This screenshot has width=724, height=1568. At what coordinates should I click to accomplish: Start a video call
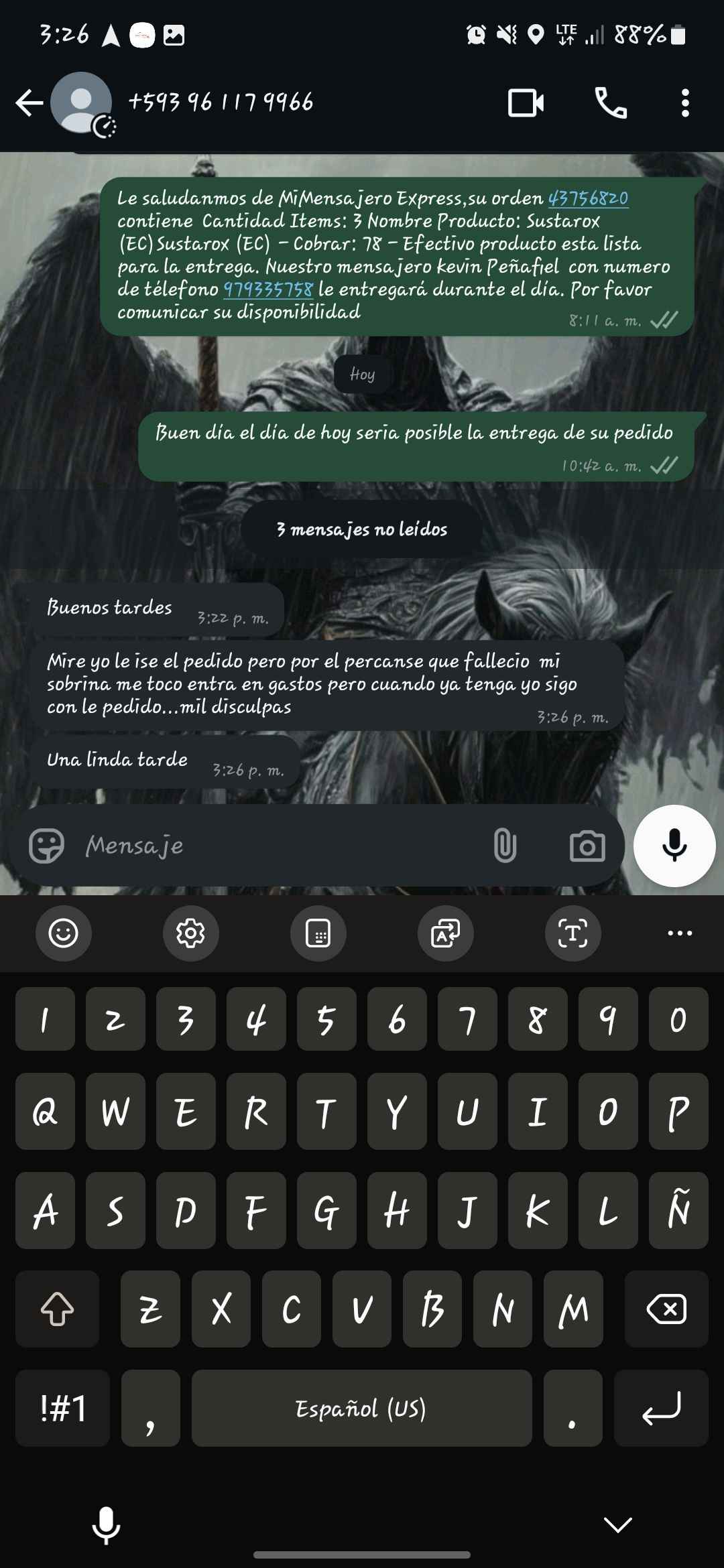526,103
